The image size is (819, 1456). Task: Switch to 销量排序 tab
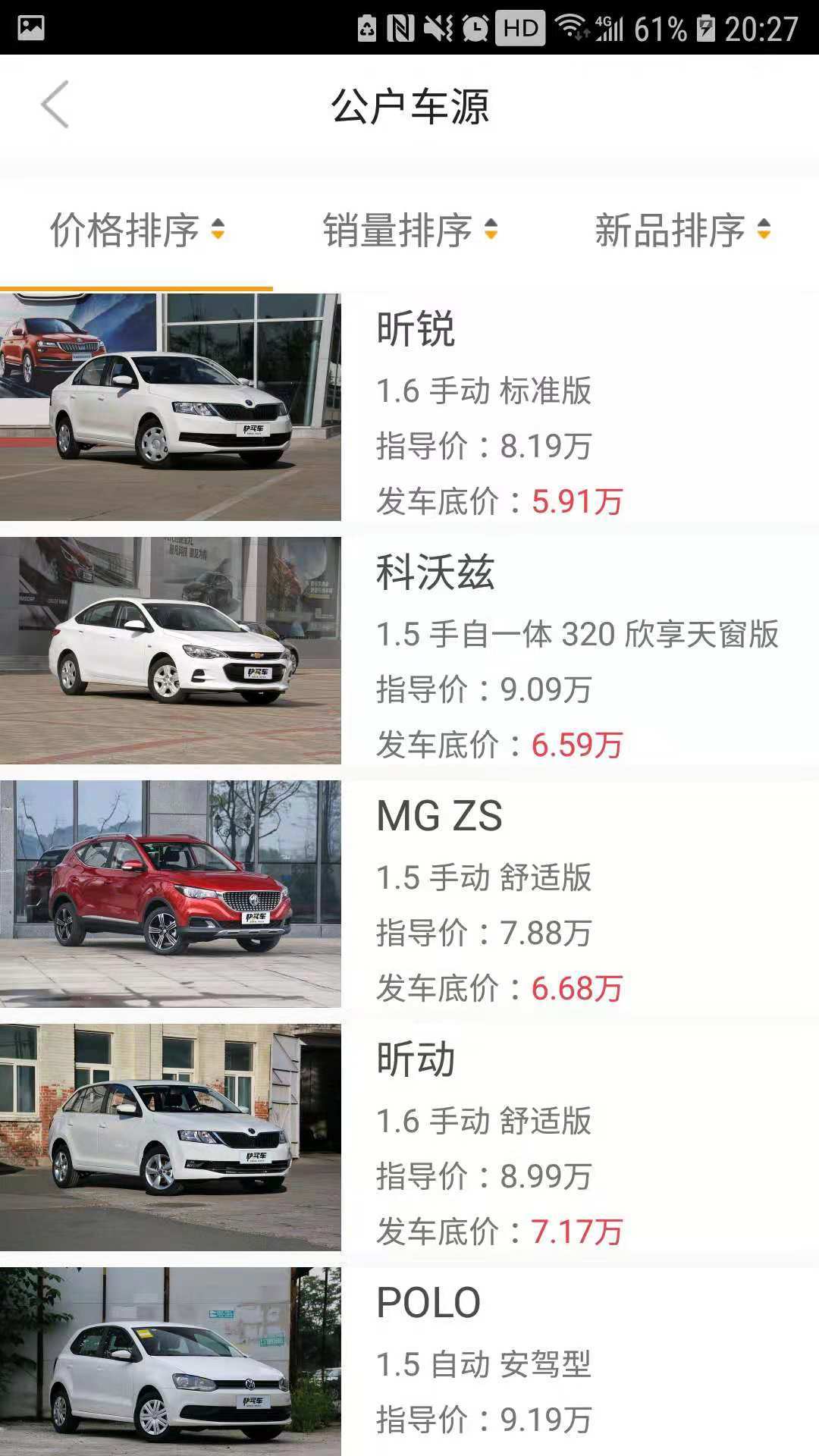tap(409, 230)
